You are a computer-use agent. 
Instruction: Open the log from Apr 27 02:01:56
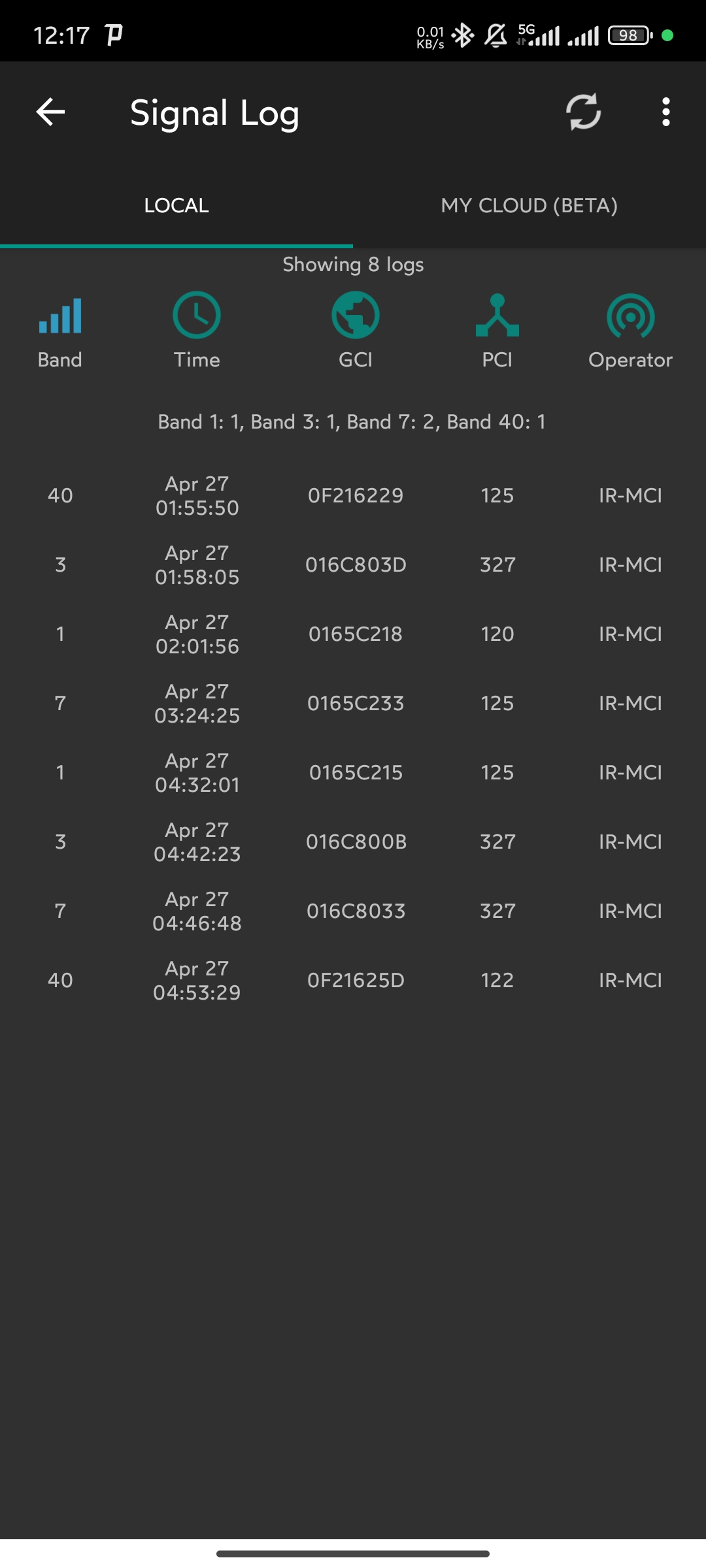click(x=353, y=634)
